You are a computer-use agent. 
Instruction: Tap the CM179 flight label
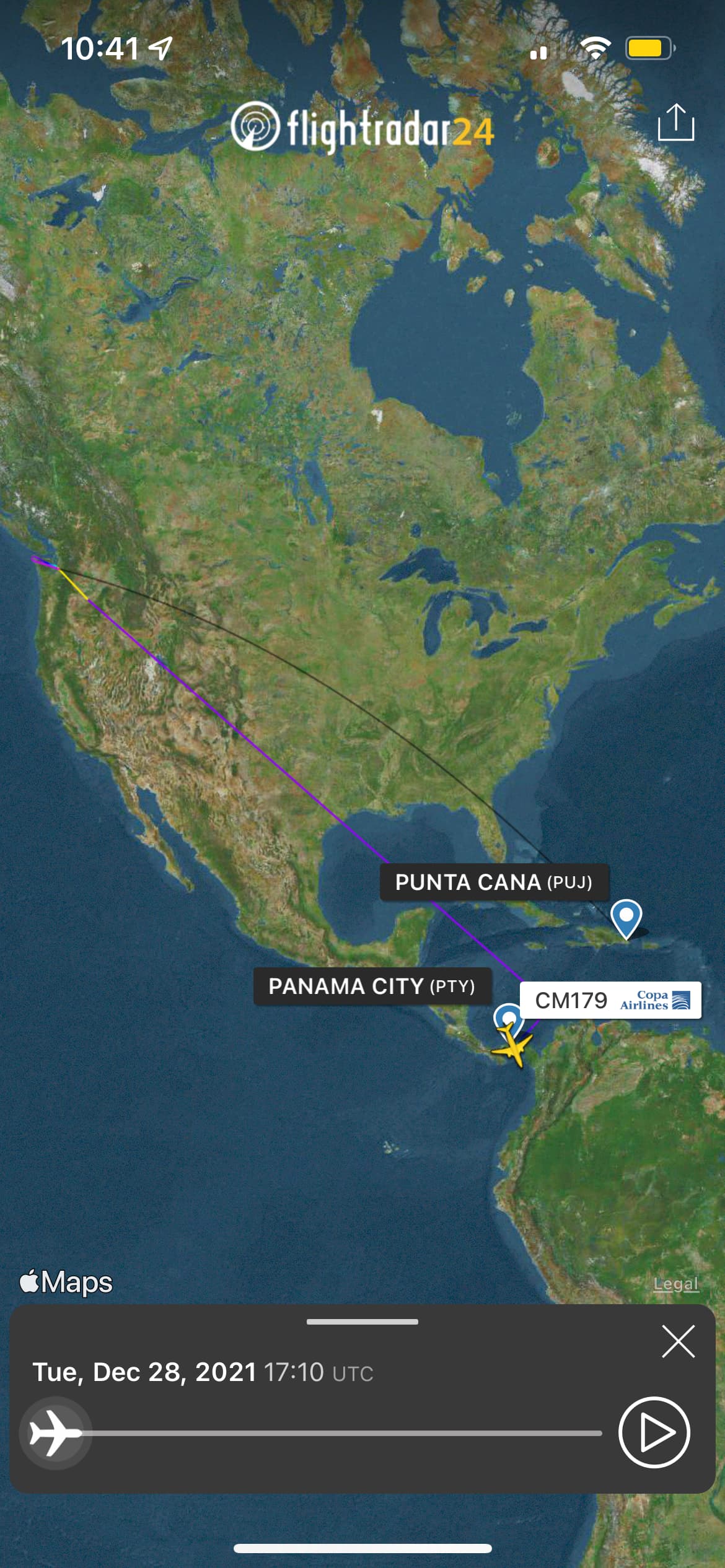pos(610,1000)
